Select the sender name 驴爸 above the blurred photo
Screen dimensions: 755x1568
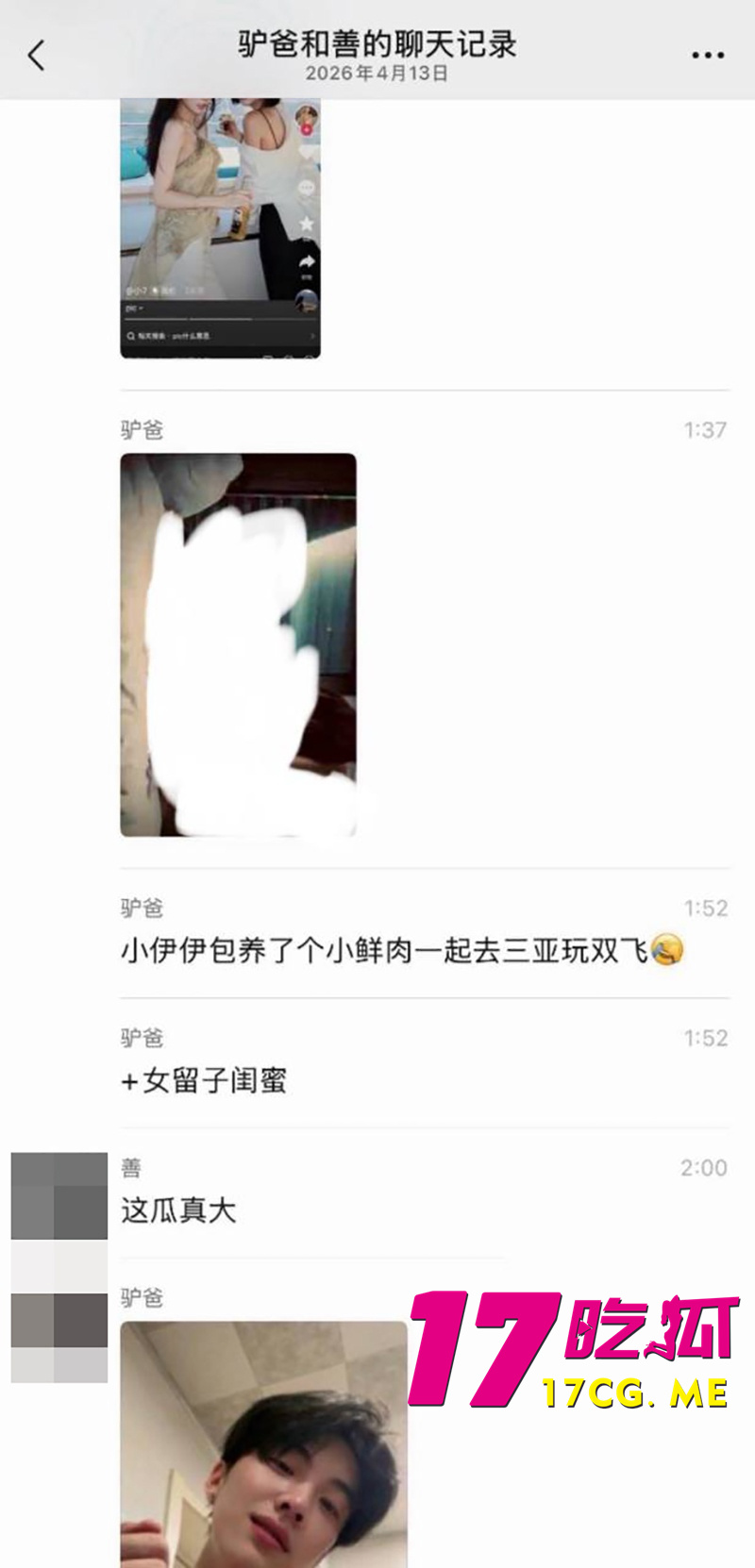pos(143,429)
